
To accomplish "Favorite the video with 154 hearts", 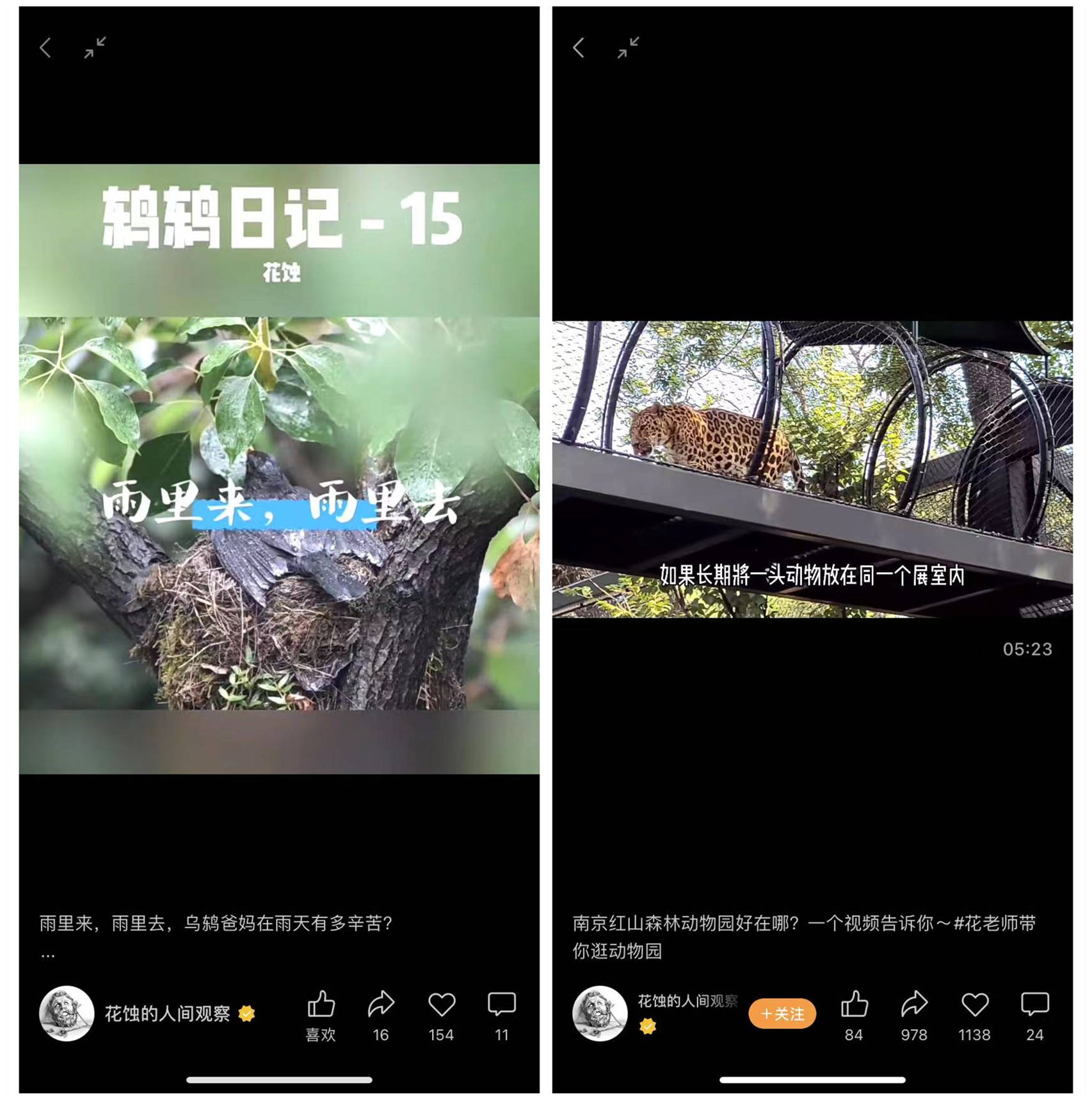I will (x=441, y=1016).
